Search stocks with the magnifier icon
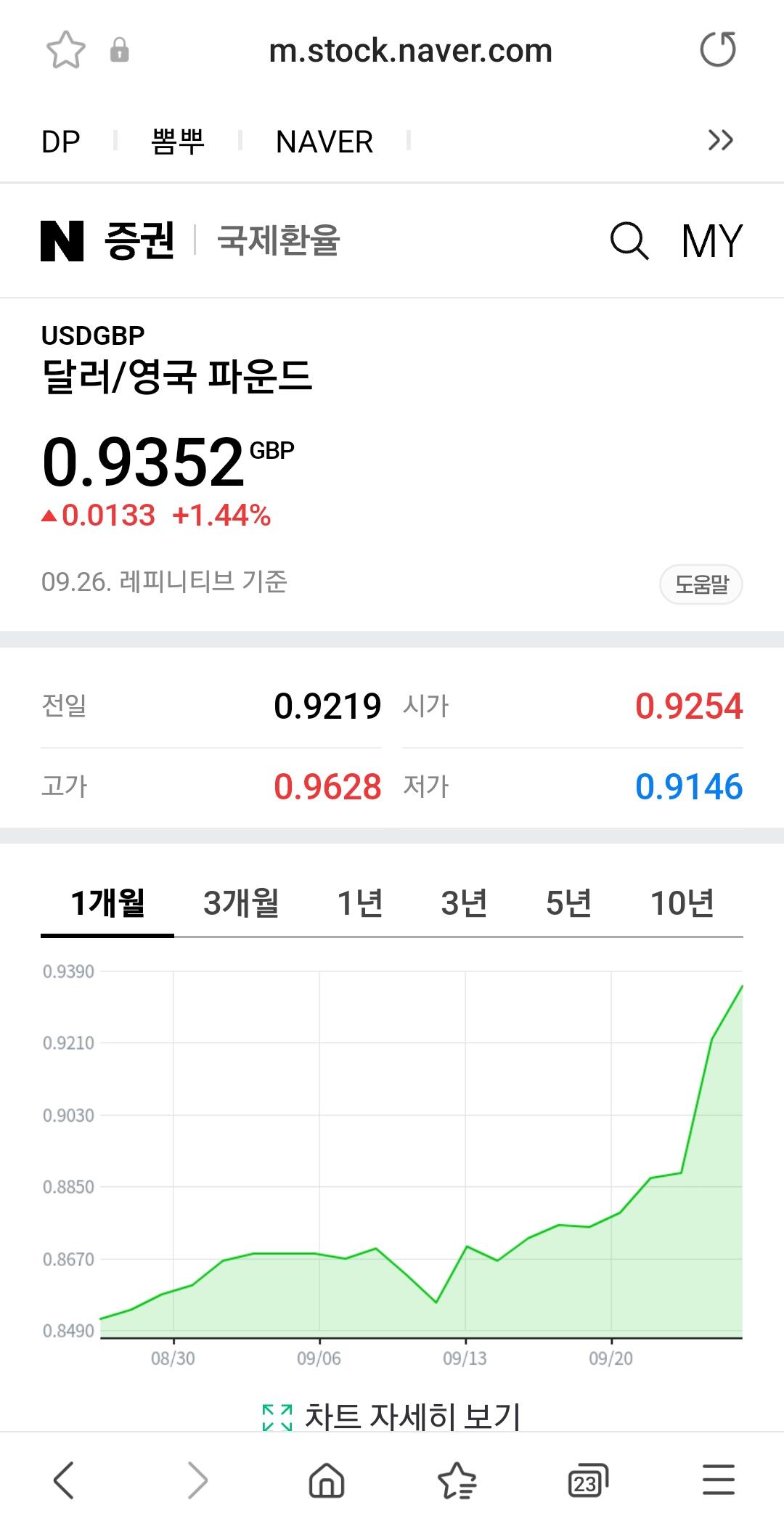The height and width of the screenshot is (1529, 784). (629, 241)
